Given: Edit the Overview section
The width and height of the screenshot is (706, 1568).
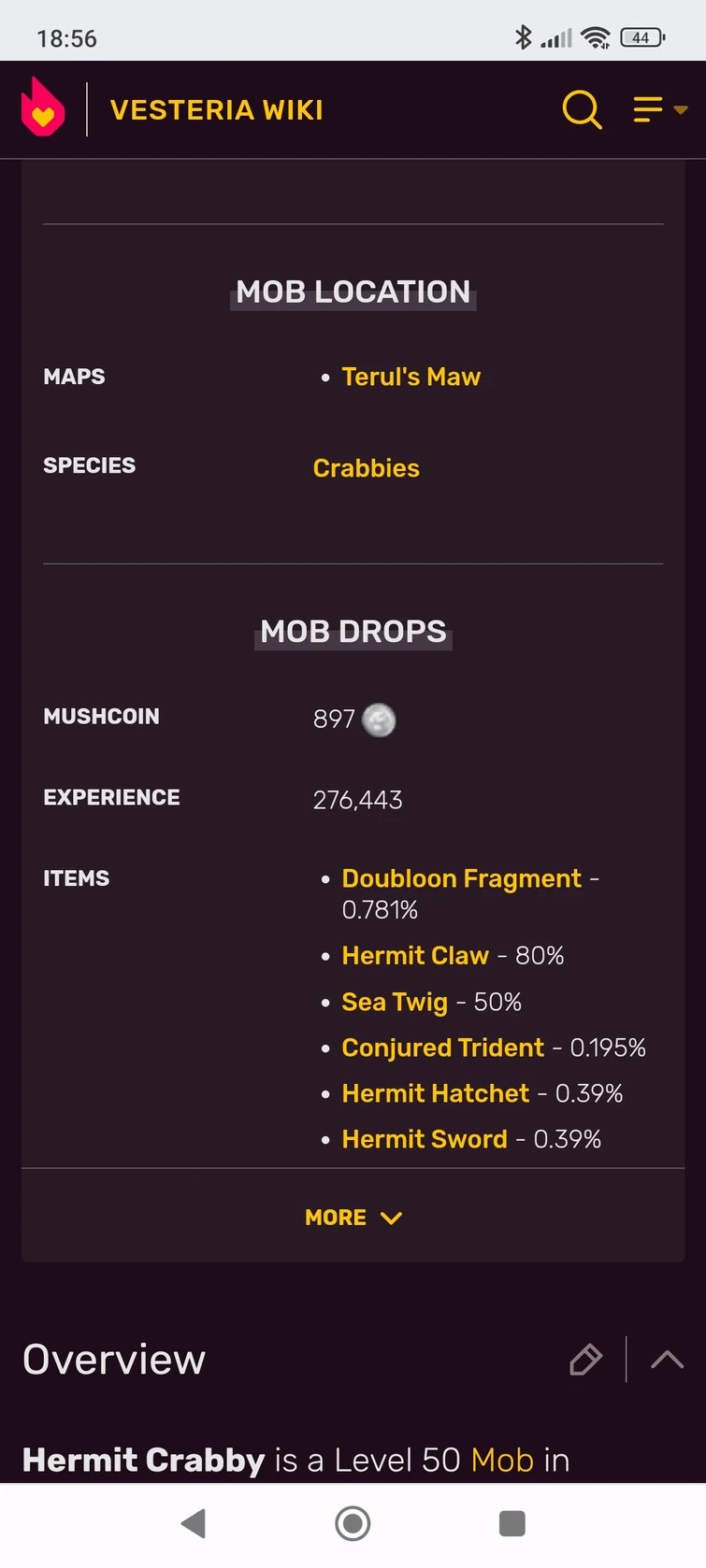Looking at the screenshot, I should click(x=585, y=1360).
